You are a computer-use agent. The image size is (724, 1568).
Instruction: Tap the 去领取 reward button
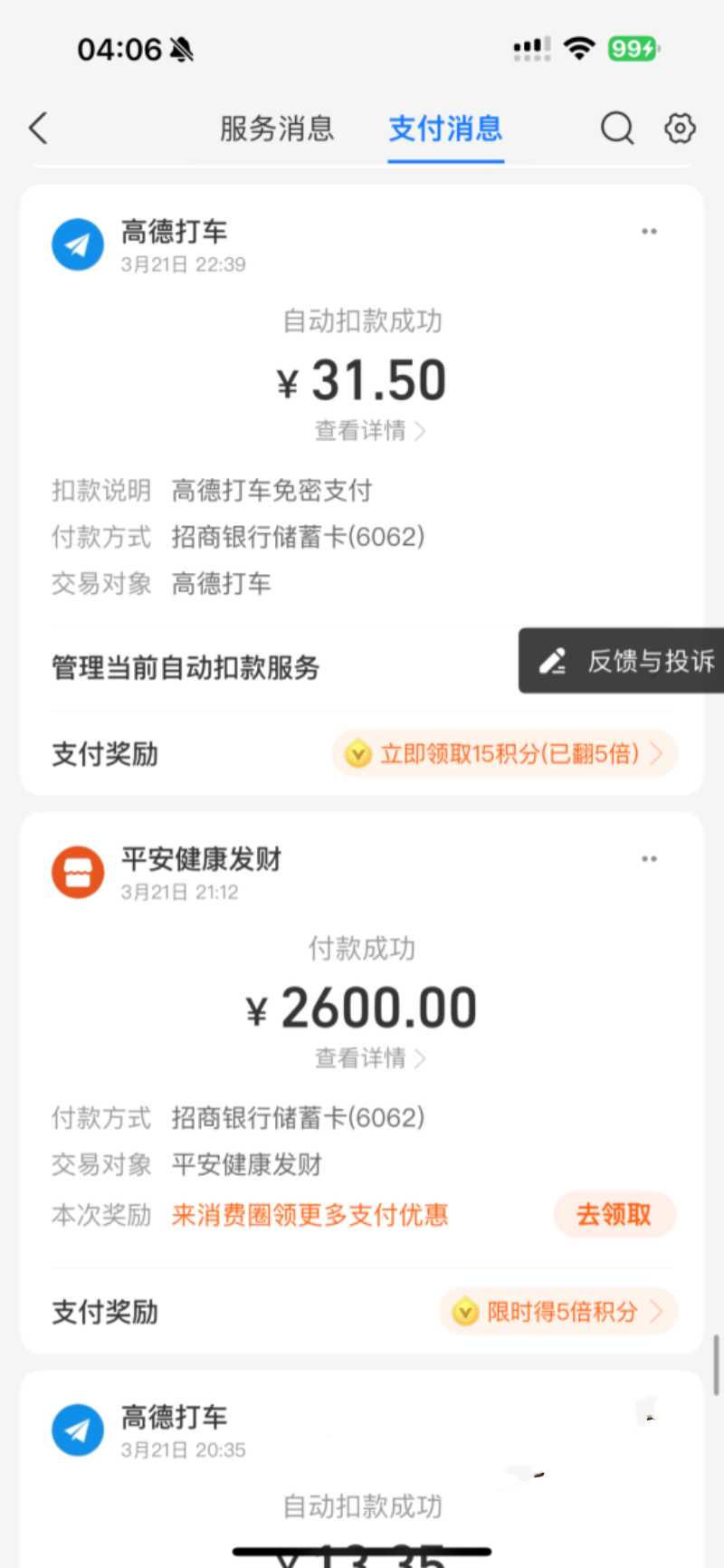[x=614, y=1215]
